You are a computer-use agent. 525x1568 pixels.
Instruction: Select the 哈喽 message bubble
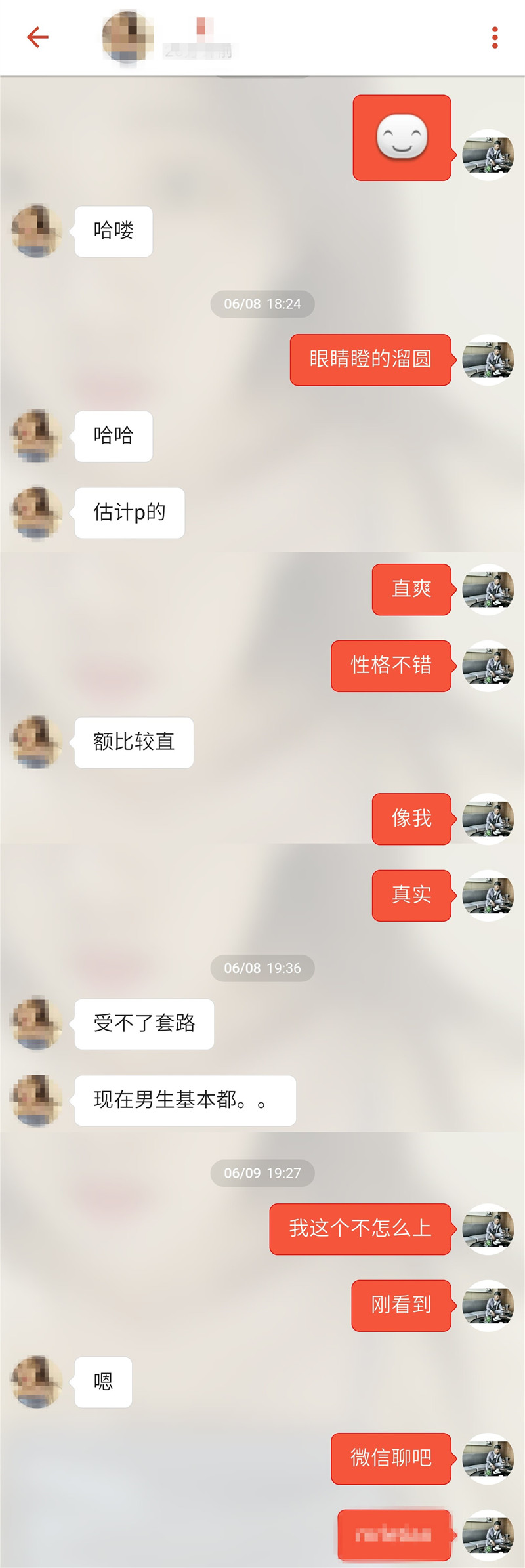[113, 231]
